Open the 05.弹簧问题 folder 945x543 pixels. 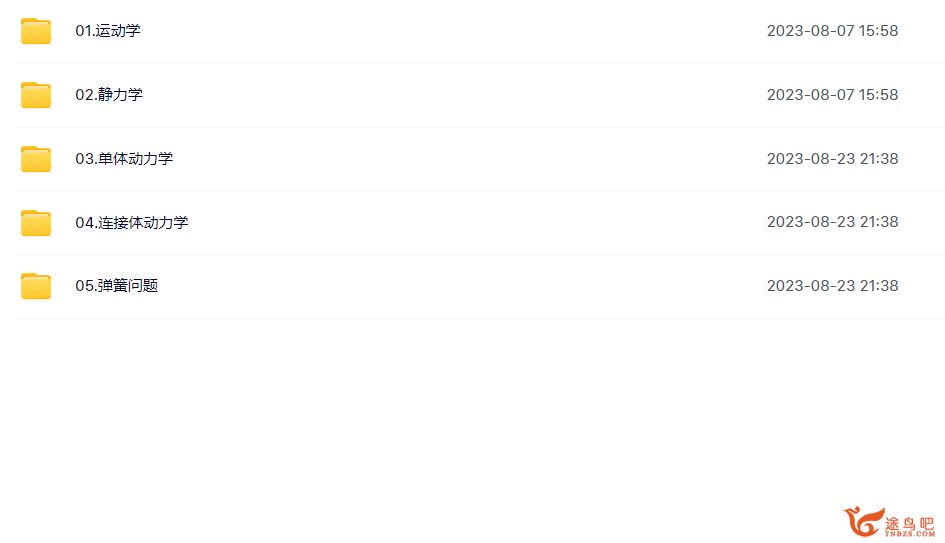117,286
